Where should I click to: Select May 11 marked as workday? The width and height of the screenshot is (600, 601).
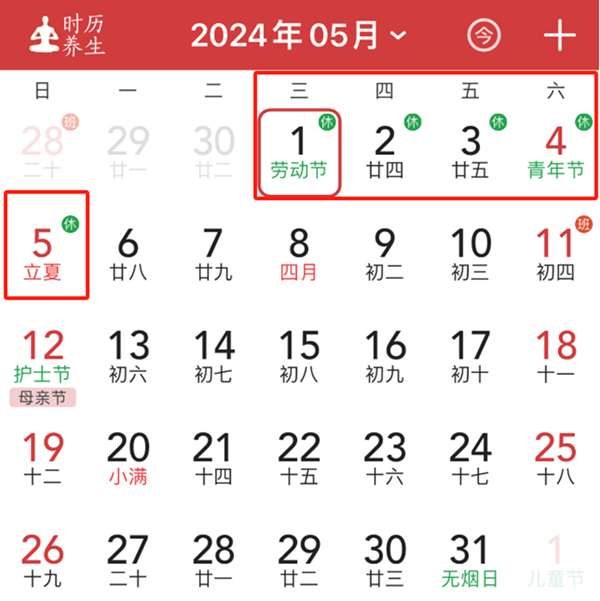556,252
